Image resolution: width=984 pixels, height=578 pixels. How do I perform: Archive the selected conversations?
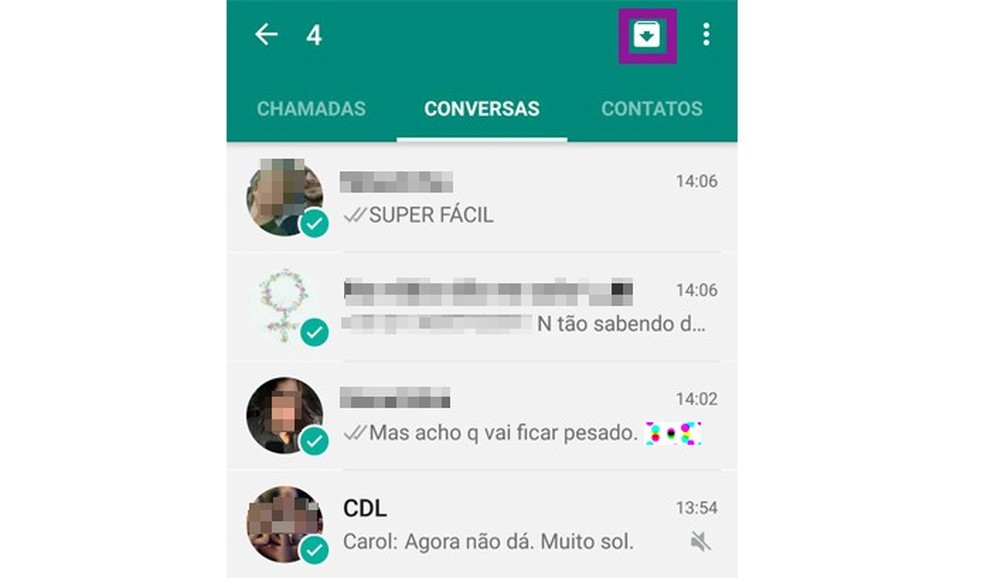coord(647,36)
